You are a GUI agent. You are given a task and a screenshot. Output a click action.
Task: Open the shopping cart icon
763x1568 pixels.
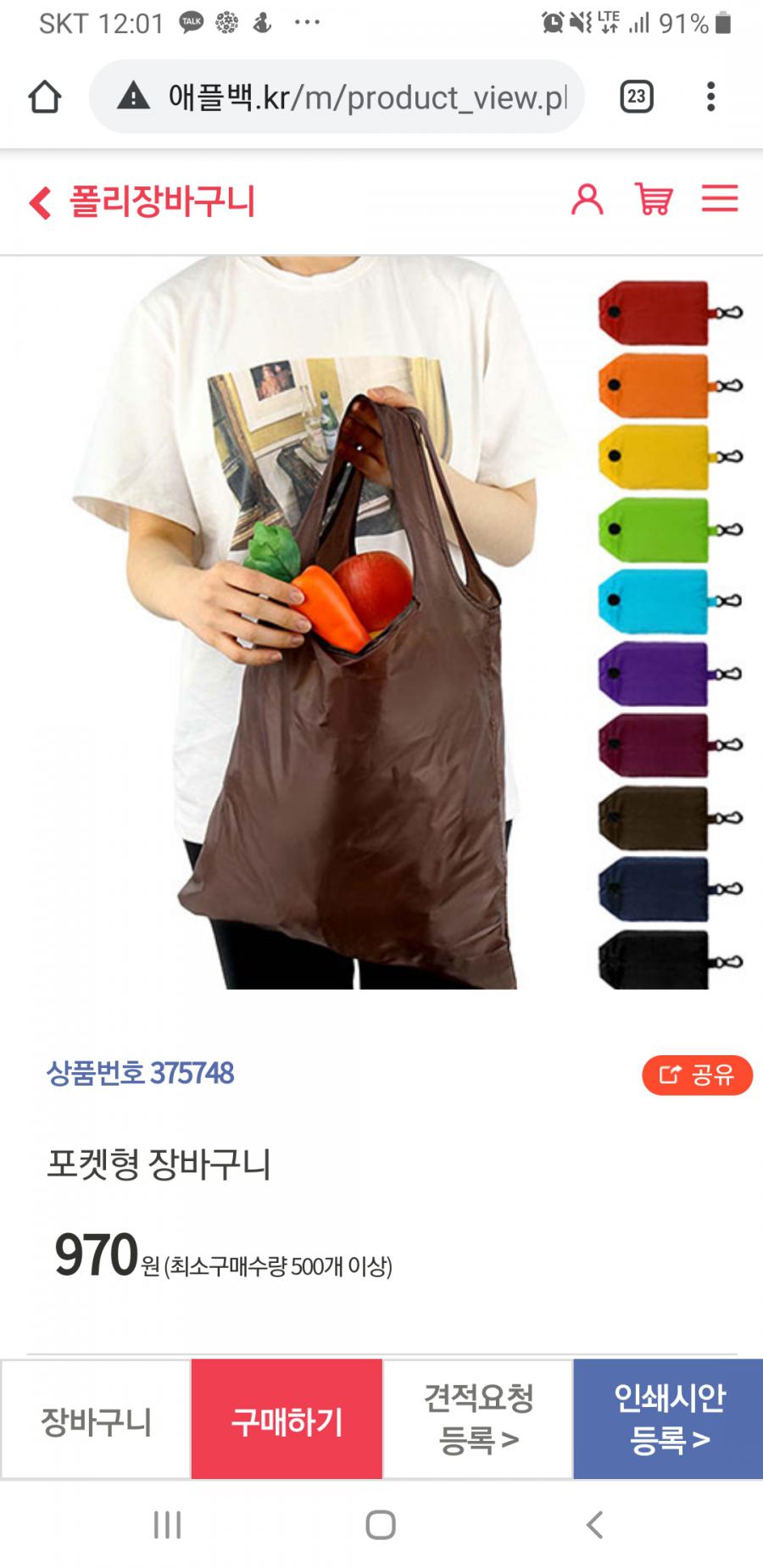pos(654,200)
